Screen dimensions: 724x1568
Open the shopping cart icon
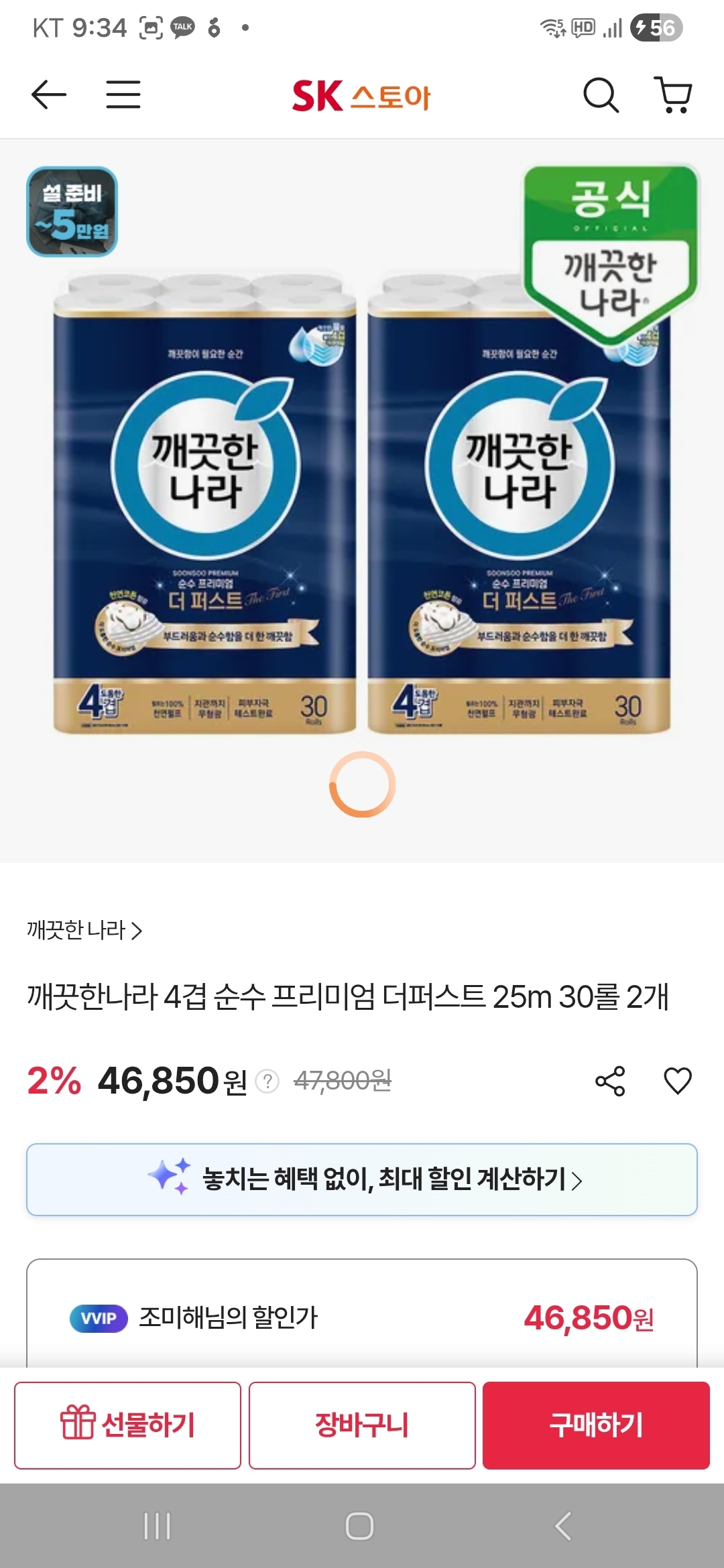[674, 95]
